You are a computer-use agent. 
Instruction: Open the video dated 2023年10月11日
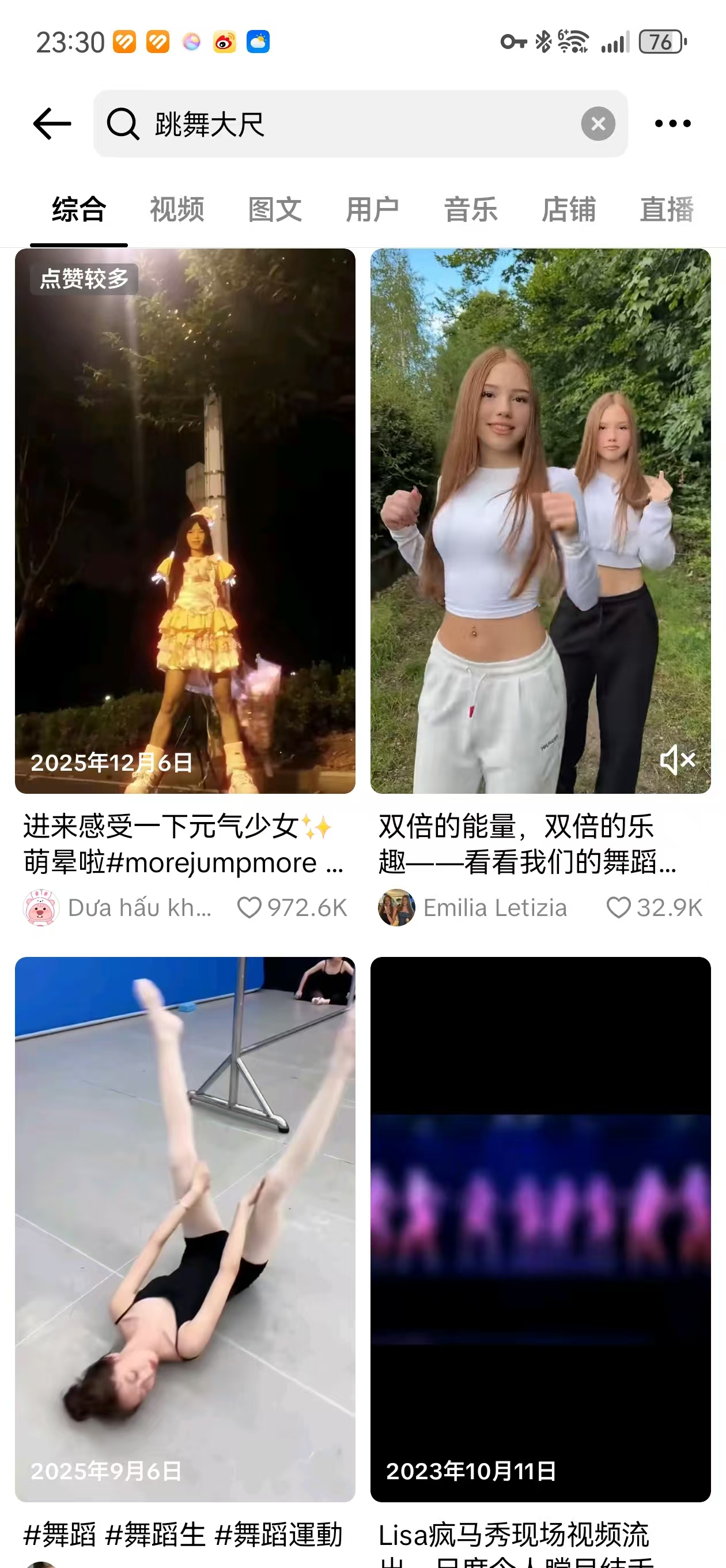tap(540, 1230)
